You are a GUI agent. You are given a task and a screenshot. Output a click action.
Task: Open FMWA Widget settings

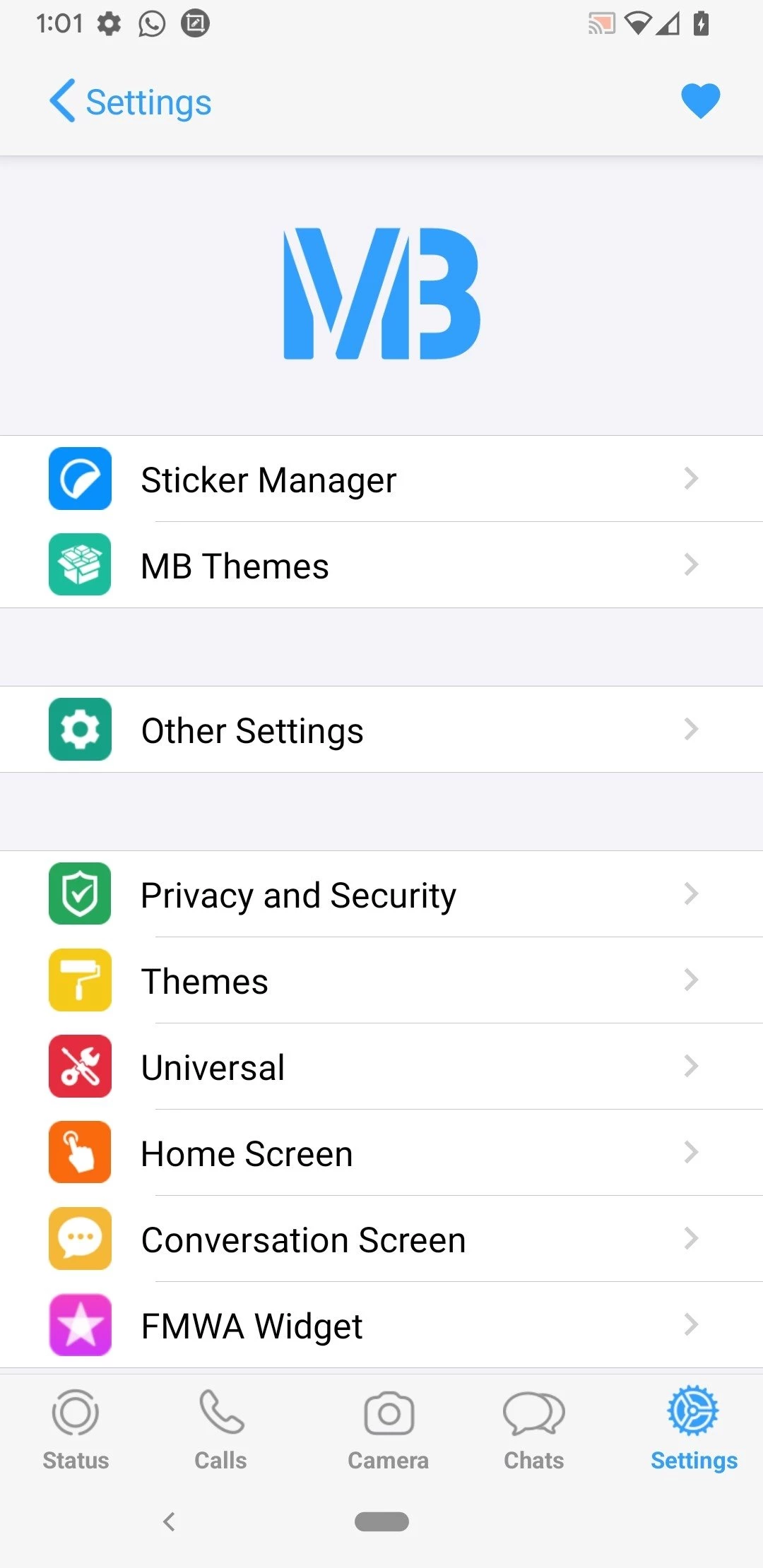click(x=381, y=1326)
